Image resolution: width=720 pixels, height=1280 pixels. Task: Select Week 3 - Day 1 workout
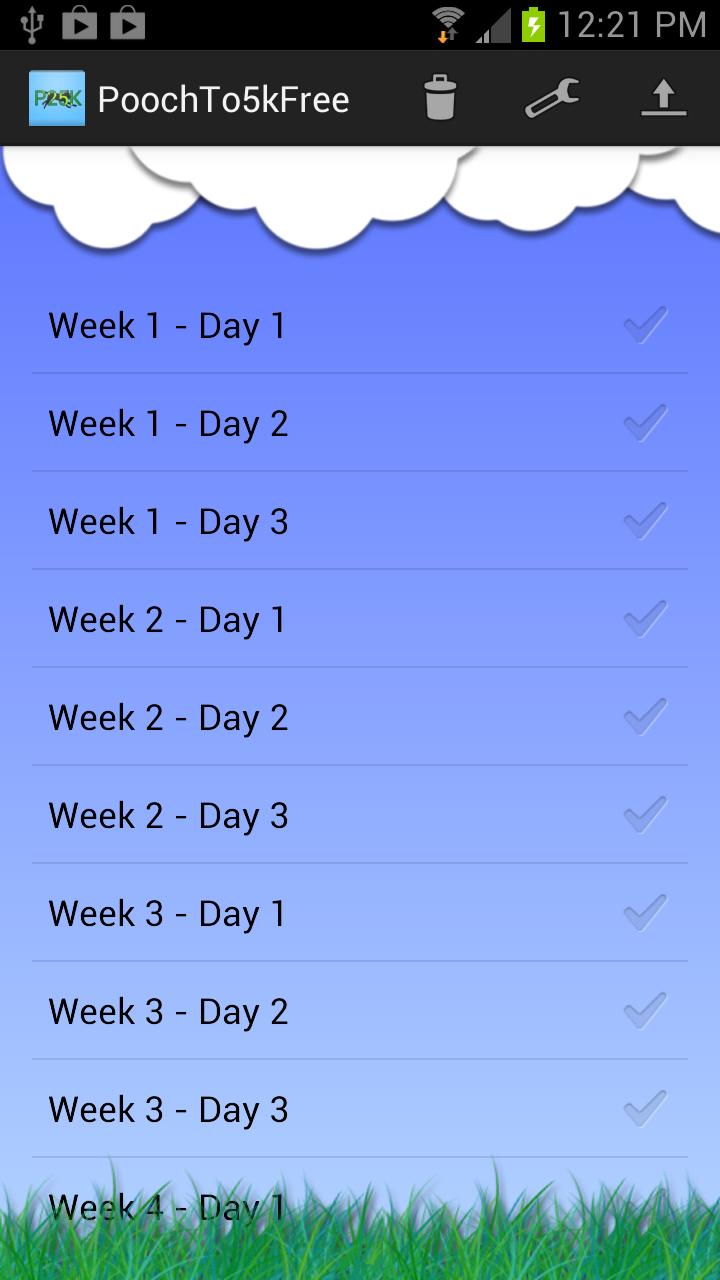pos(360,913)
